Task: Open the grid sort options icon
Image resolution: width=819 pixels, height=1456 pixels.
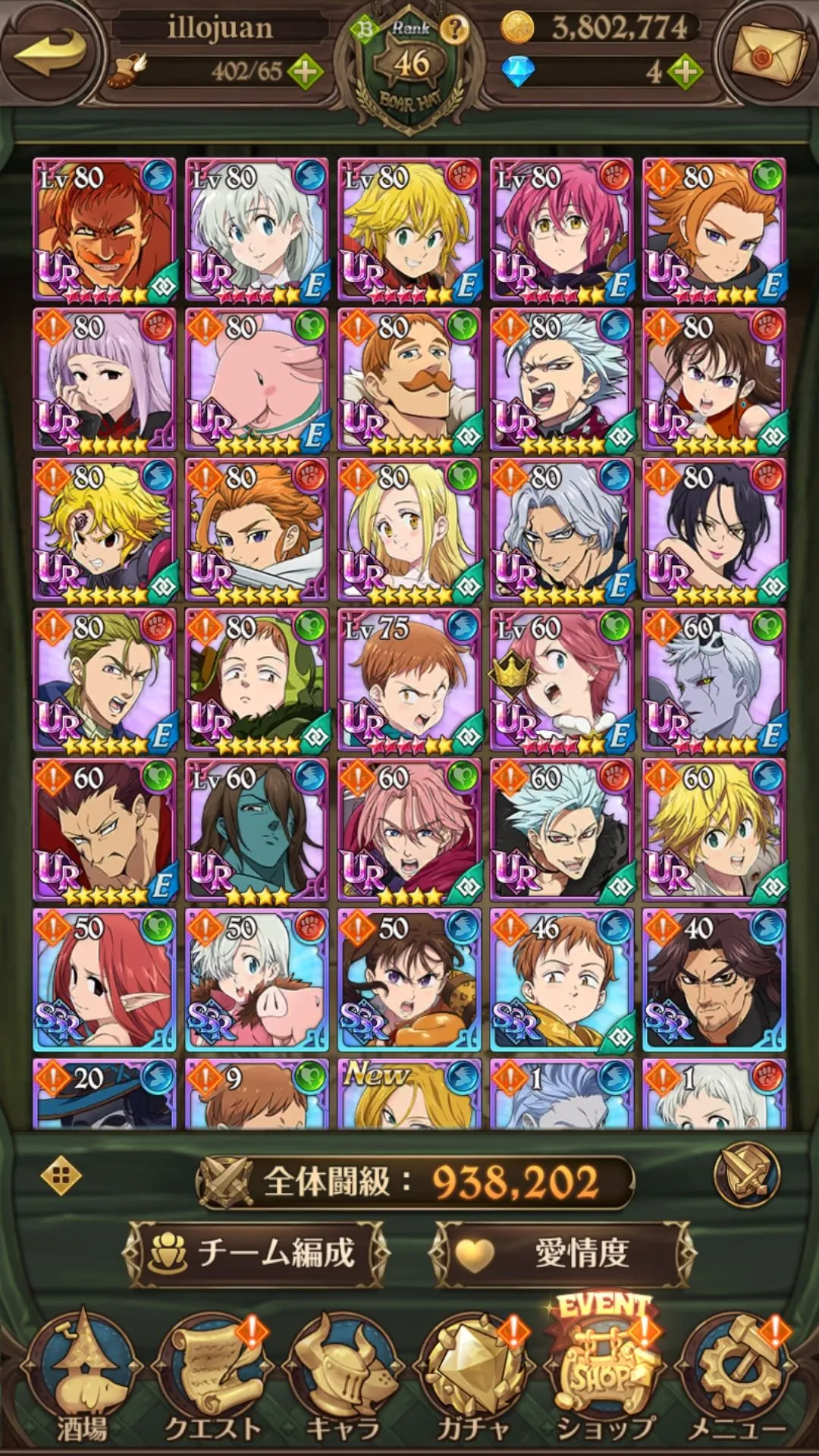Action: [x=61, y=1176]
